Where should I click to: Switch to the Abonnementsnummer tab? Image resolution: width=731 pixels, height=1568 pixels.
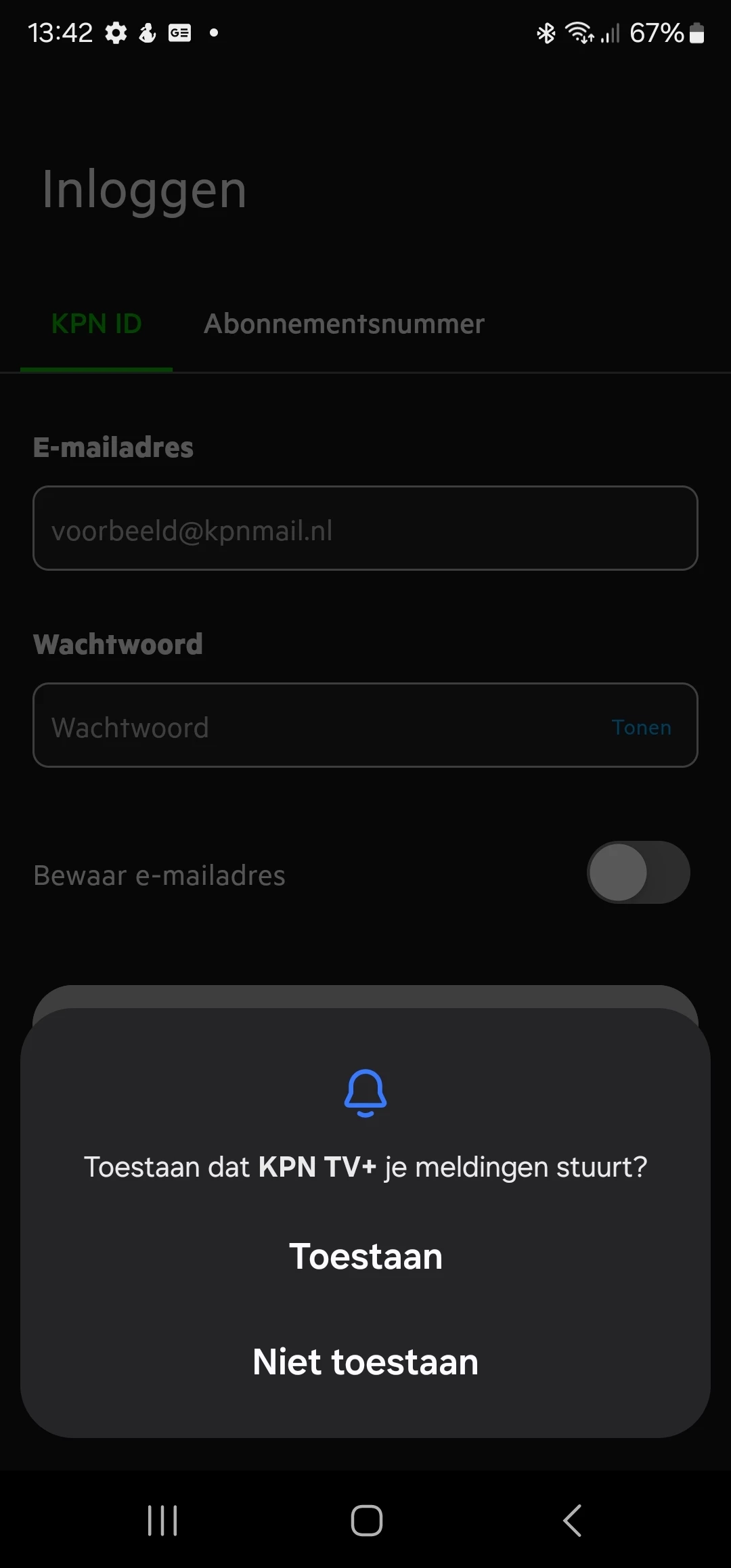[344, 324]
